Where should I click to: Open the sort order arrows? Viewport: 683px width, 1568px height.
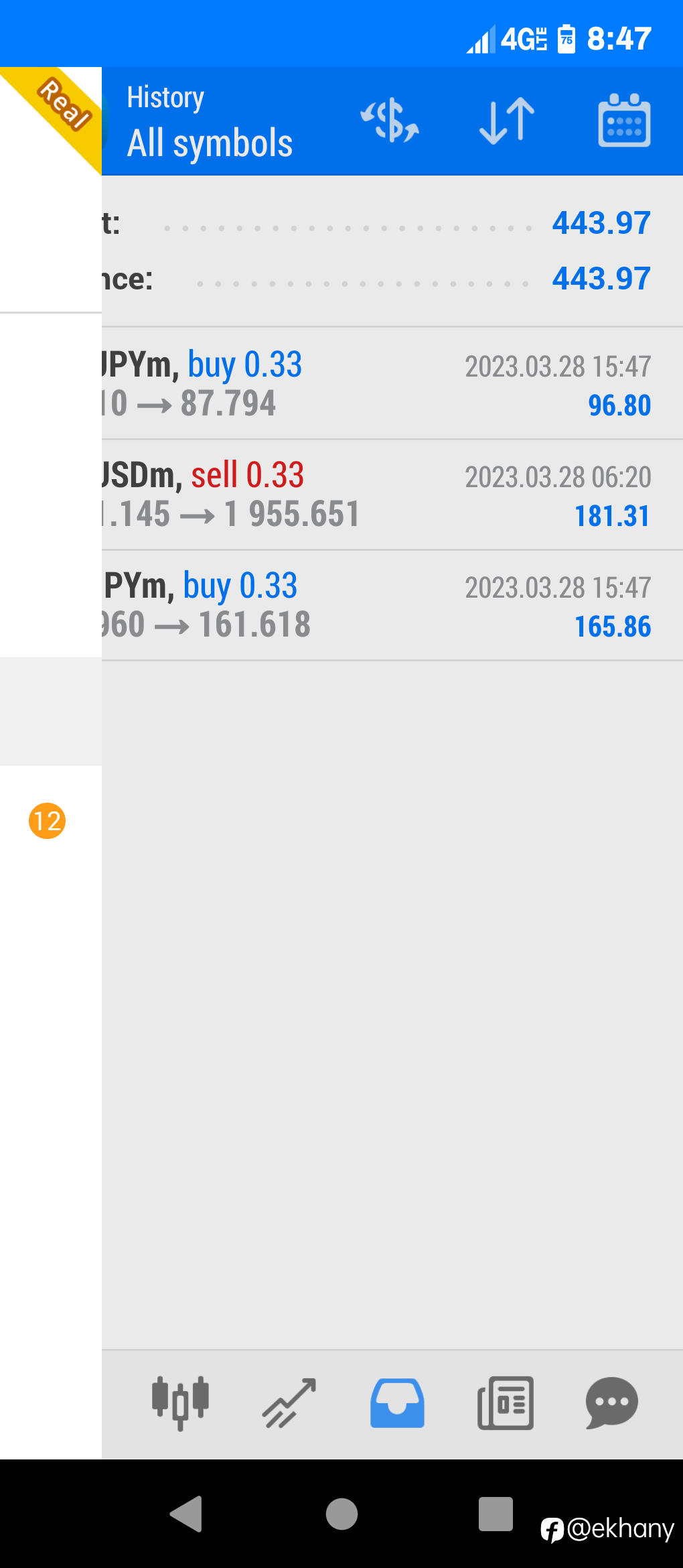coord(507,121)
